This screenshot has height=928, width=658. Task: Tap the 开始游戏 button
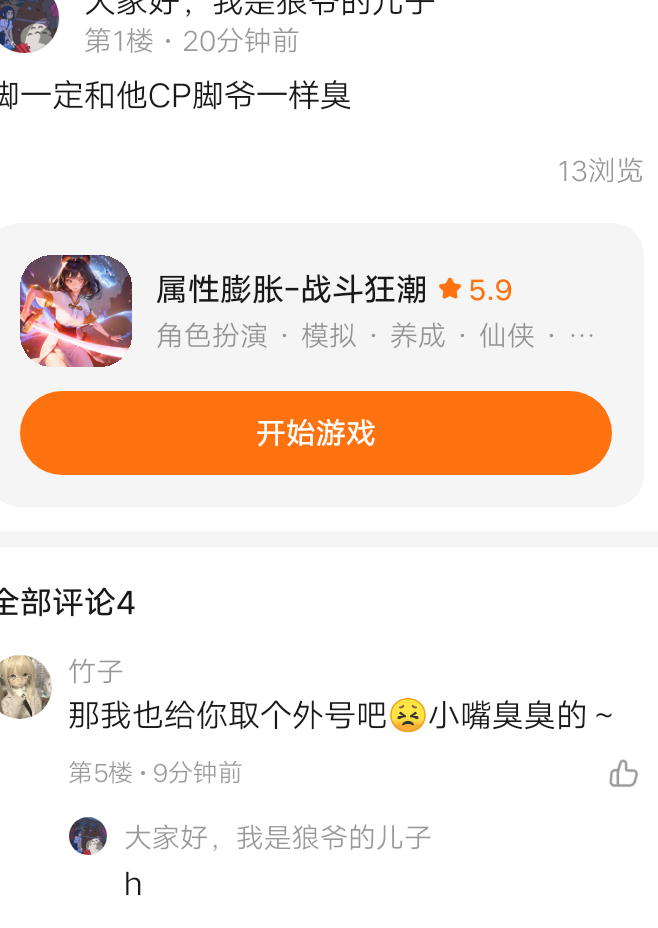(315, 433)
